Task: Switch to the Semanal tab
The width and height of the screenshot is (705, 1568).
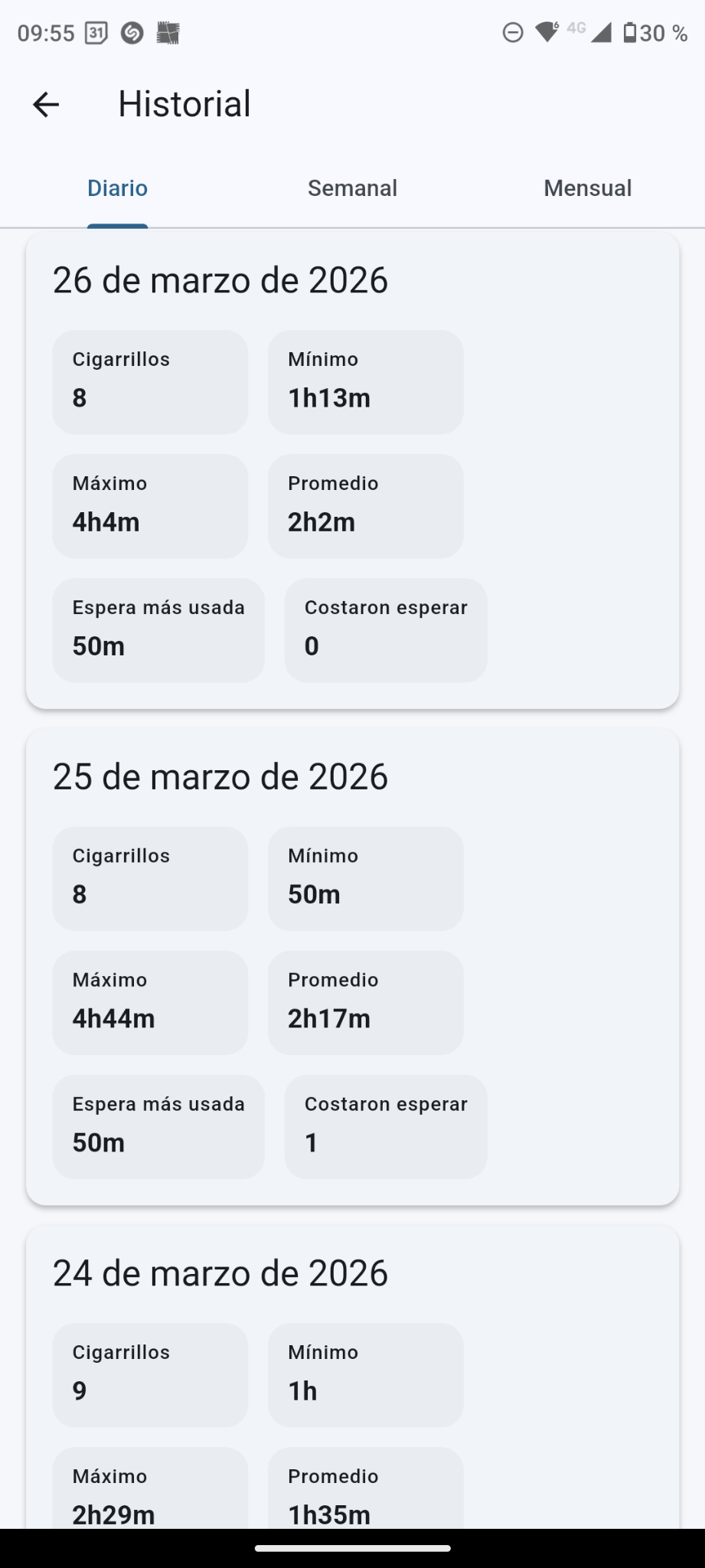Action: [x=352, y=188]
